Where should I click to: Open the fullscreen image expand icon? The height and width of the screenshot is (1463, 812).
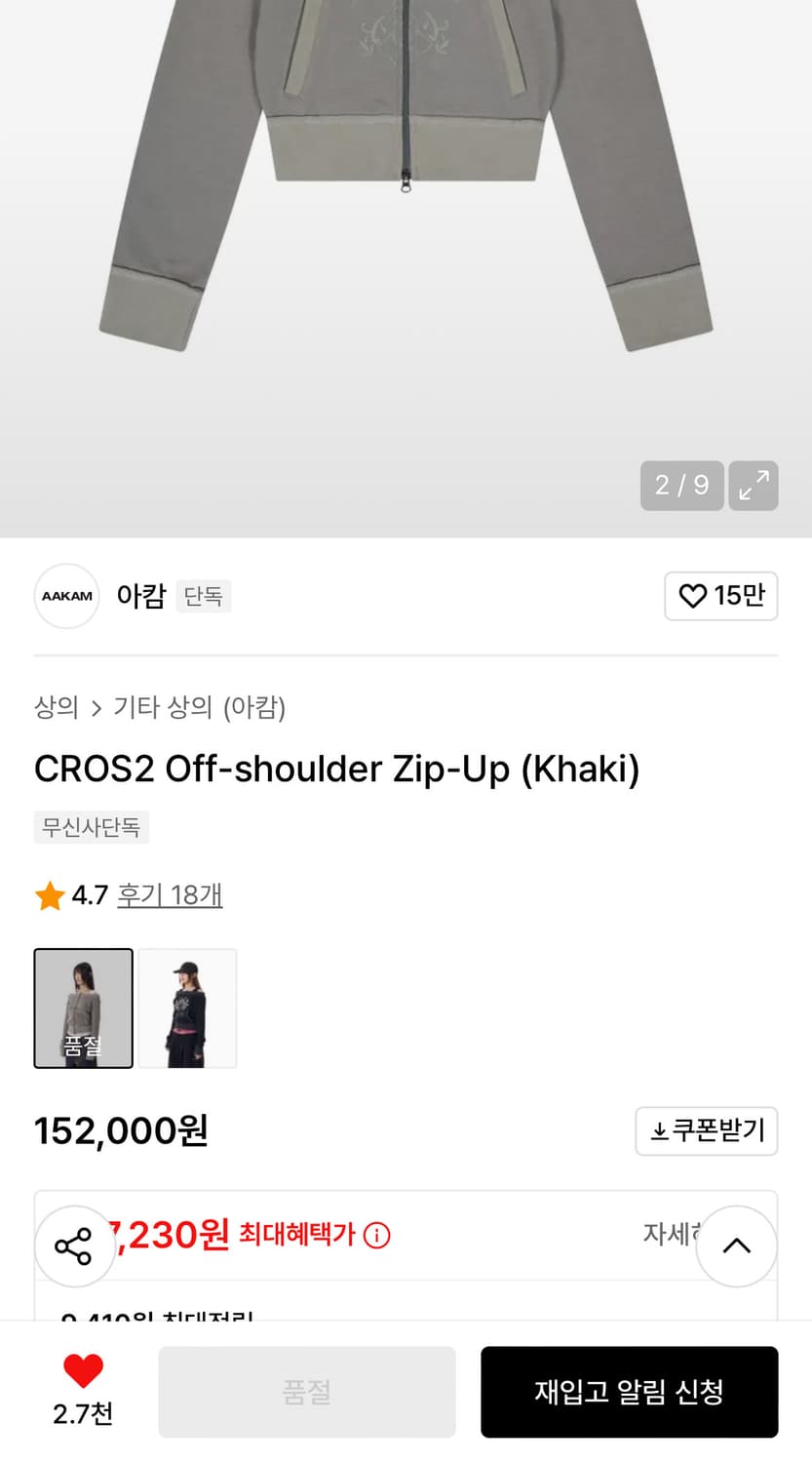[753, 486]
